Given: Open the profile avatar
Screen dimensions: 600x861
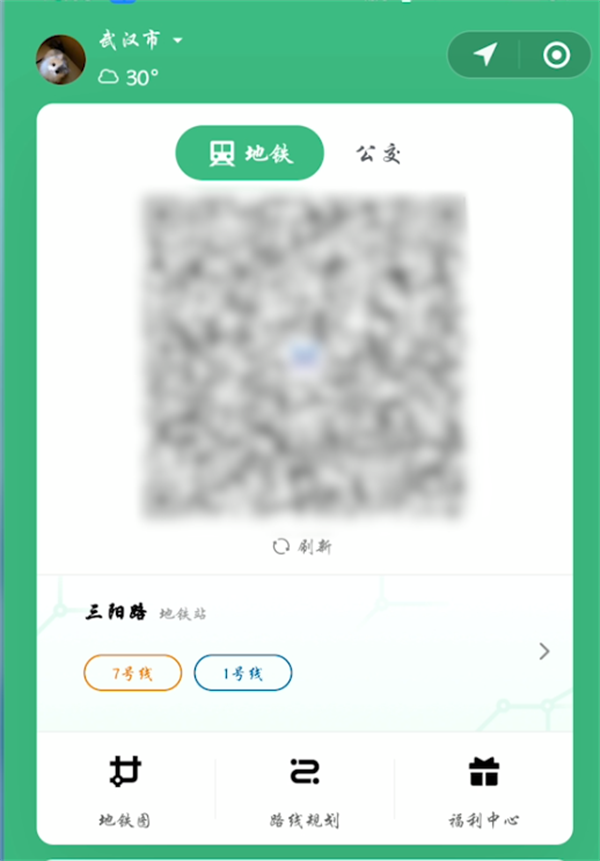Looking at the screenshot, I should pos(61,59).
